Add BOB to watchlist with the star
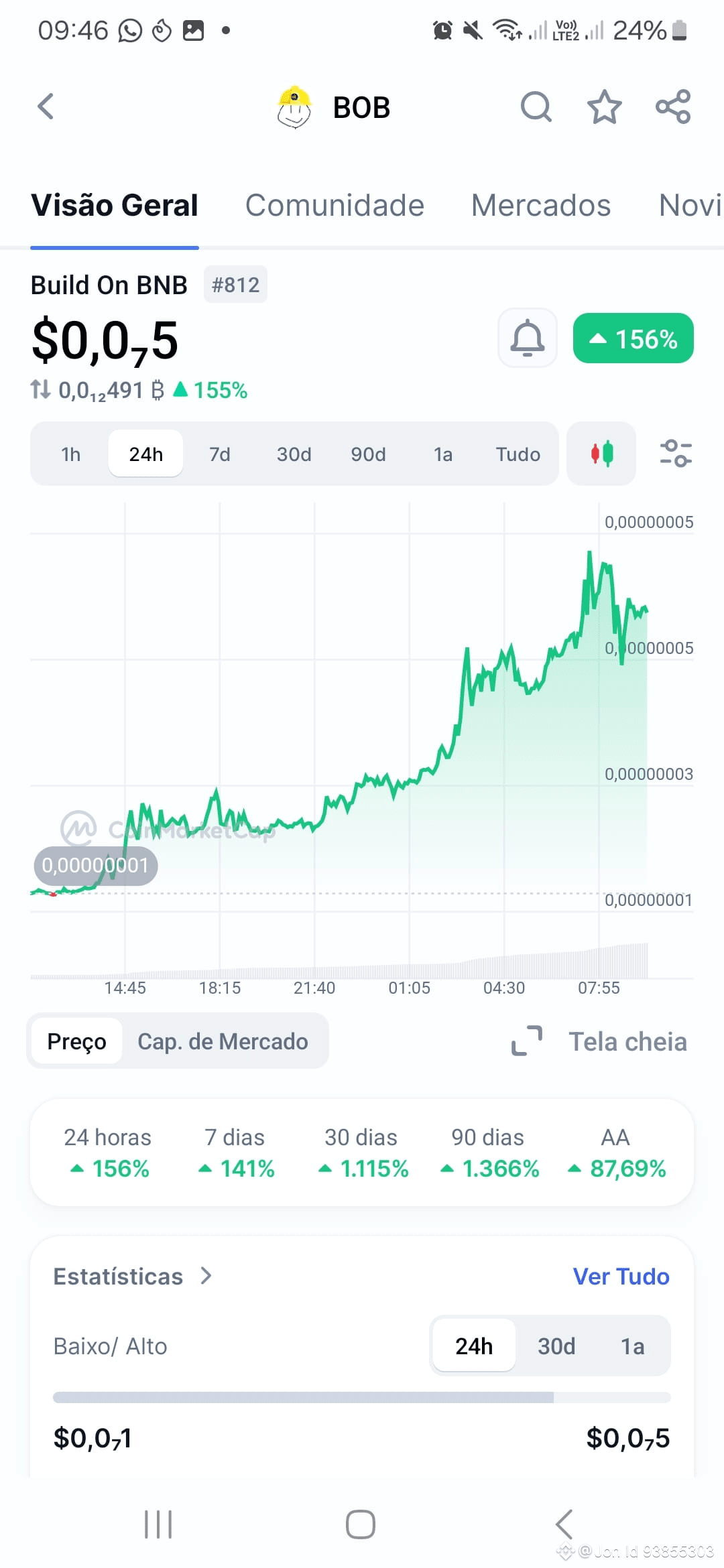This screenshot has width=724, height=1568. 604,107
